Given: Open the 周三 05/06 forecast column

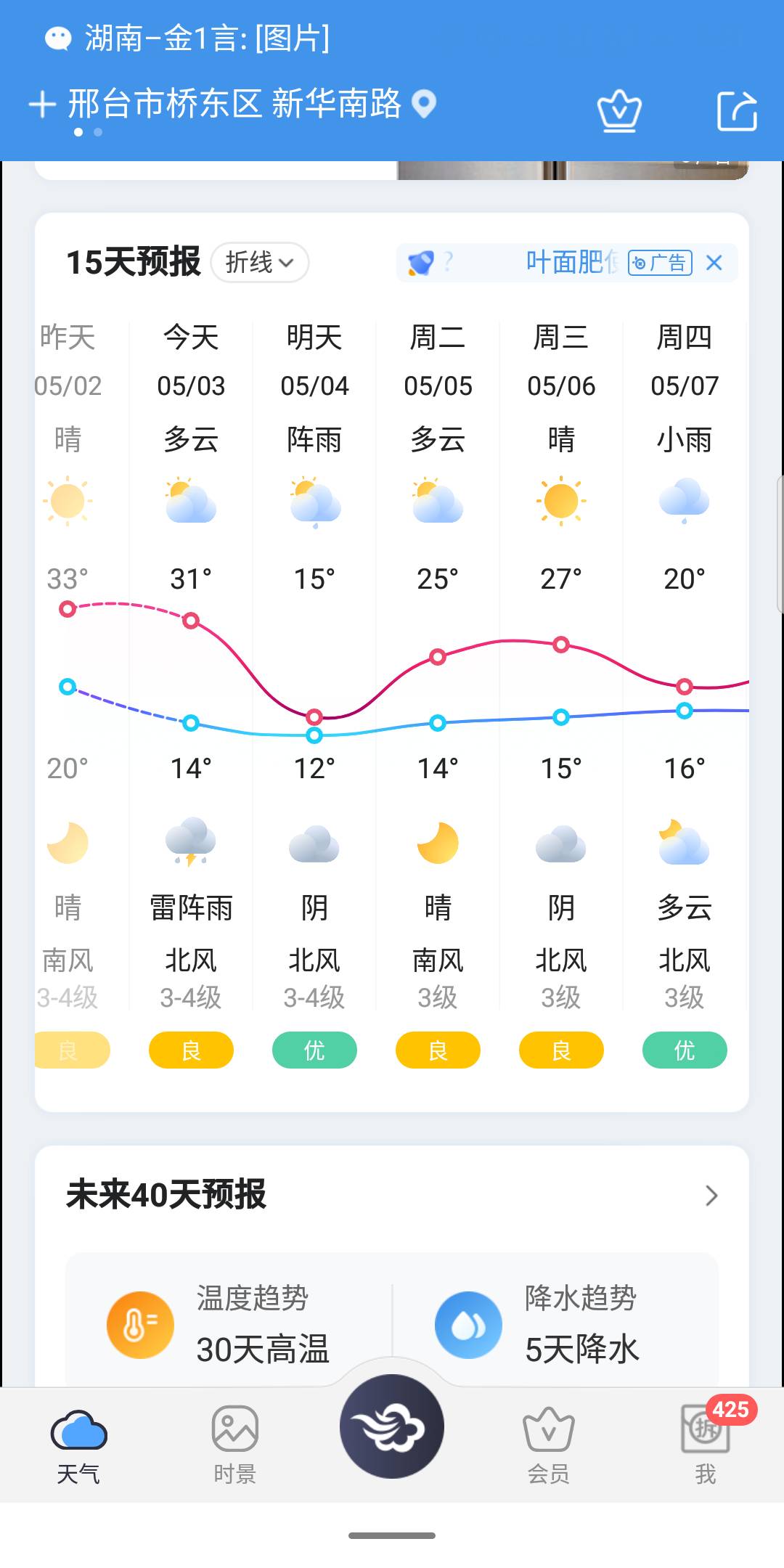Looking at the screenshot, I should pyautogui.click(x=561, y=664).
